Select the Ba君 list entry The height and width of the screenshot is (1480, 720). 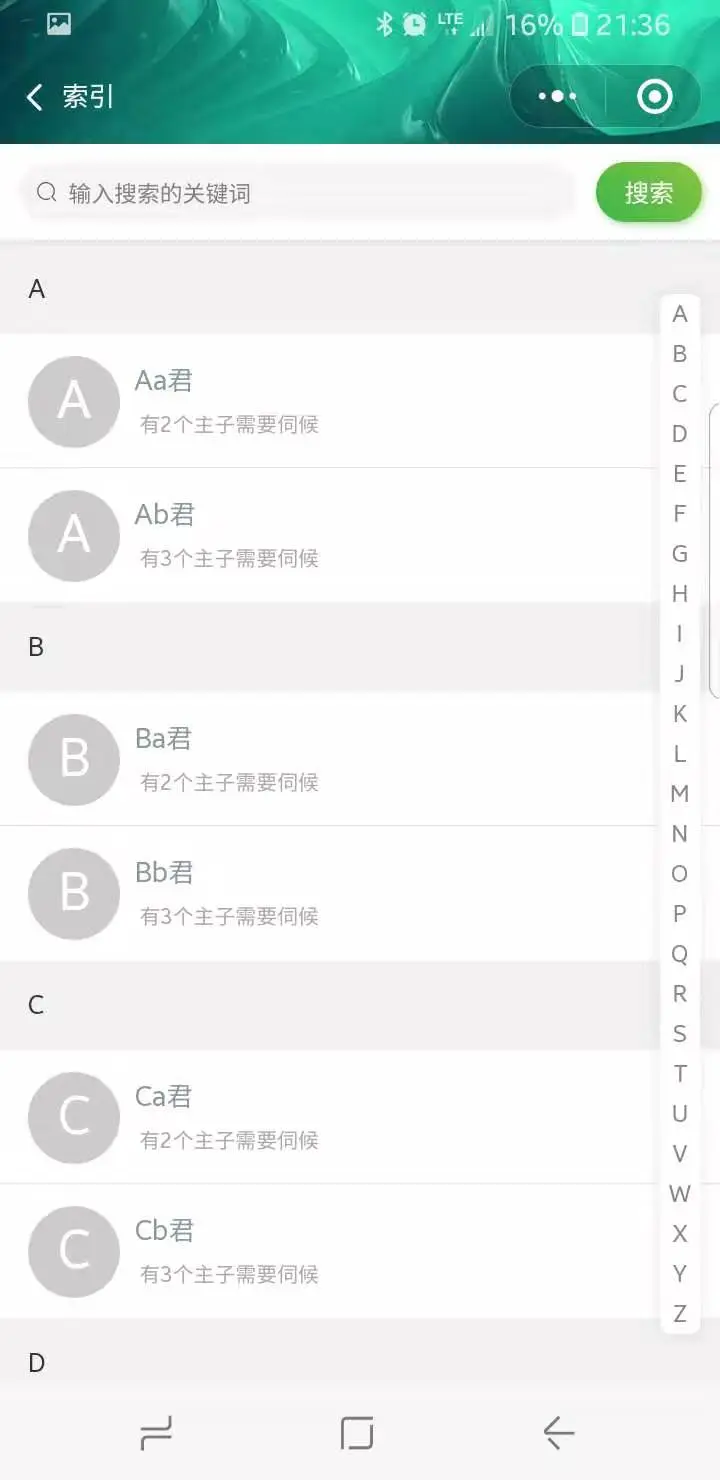pos(330,759)
